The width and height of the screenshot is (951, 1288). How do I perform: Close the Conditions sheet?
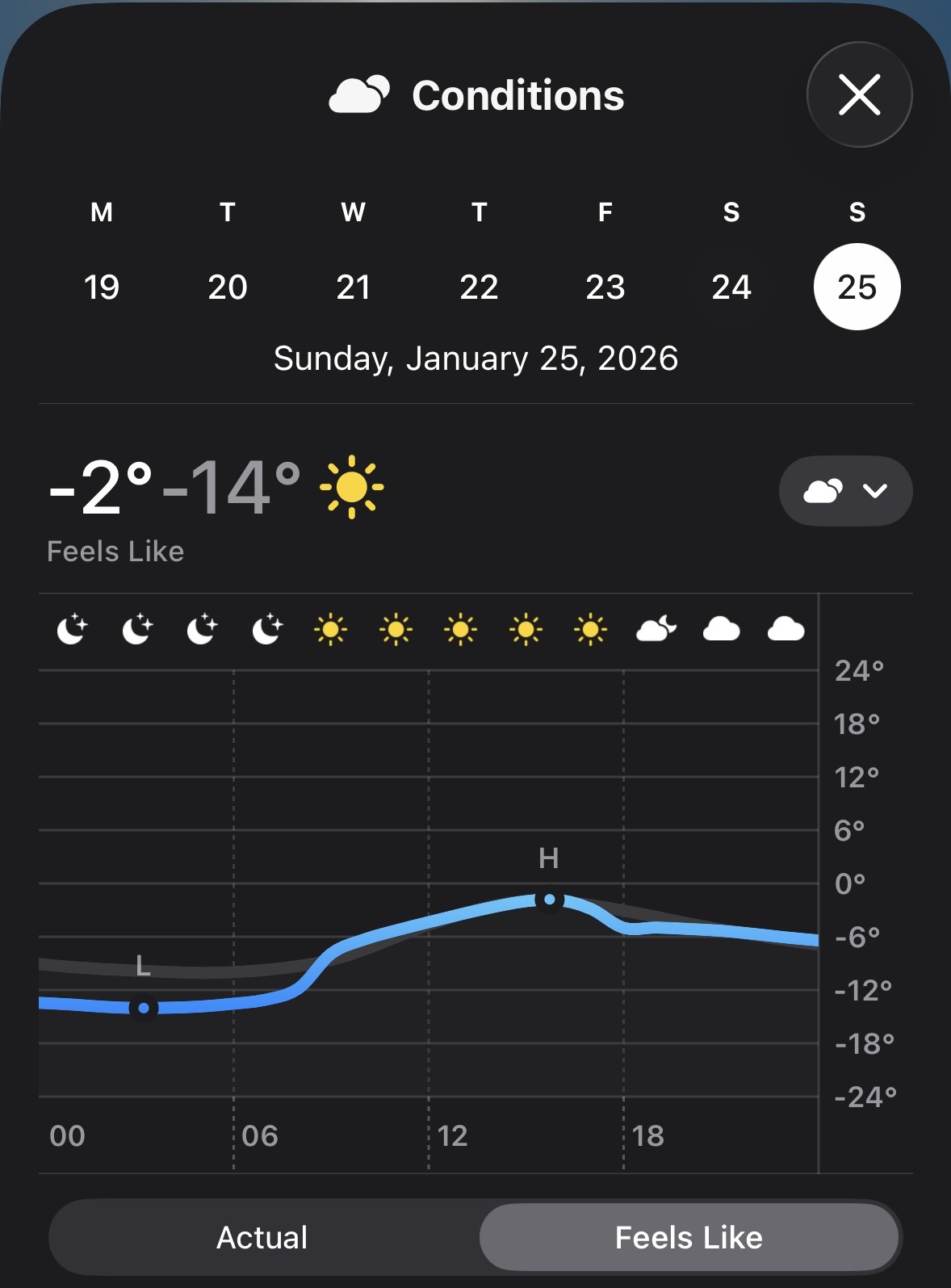click(859, 94)
